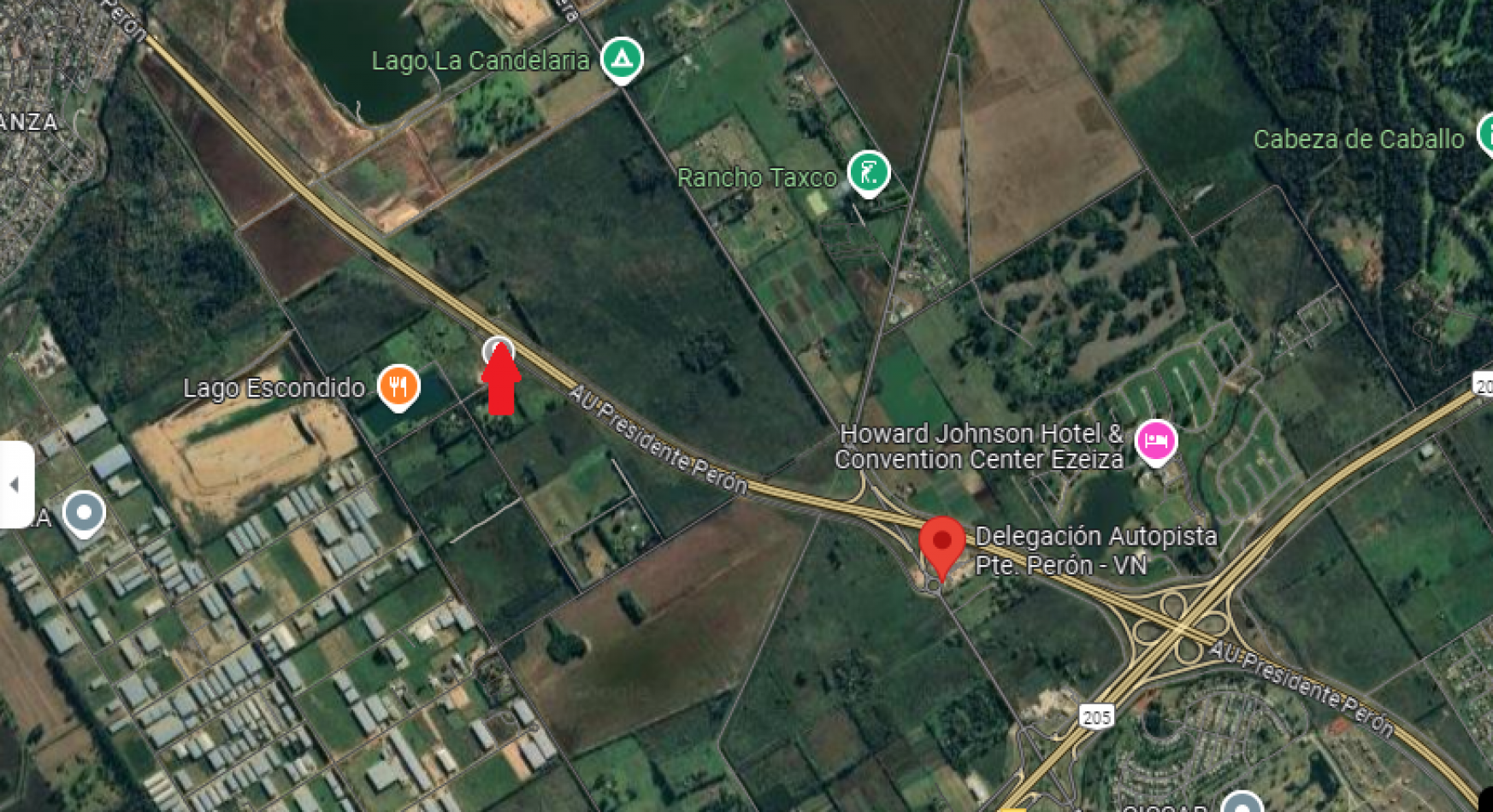The width and height of the screenshot is (1493, 812).
Task: Open the Cabeza de Caballo marker
Action: (1486, 135)
